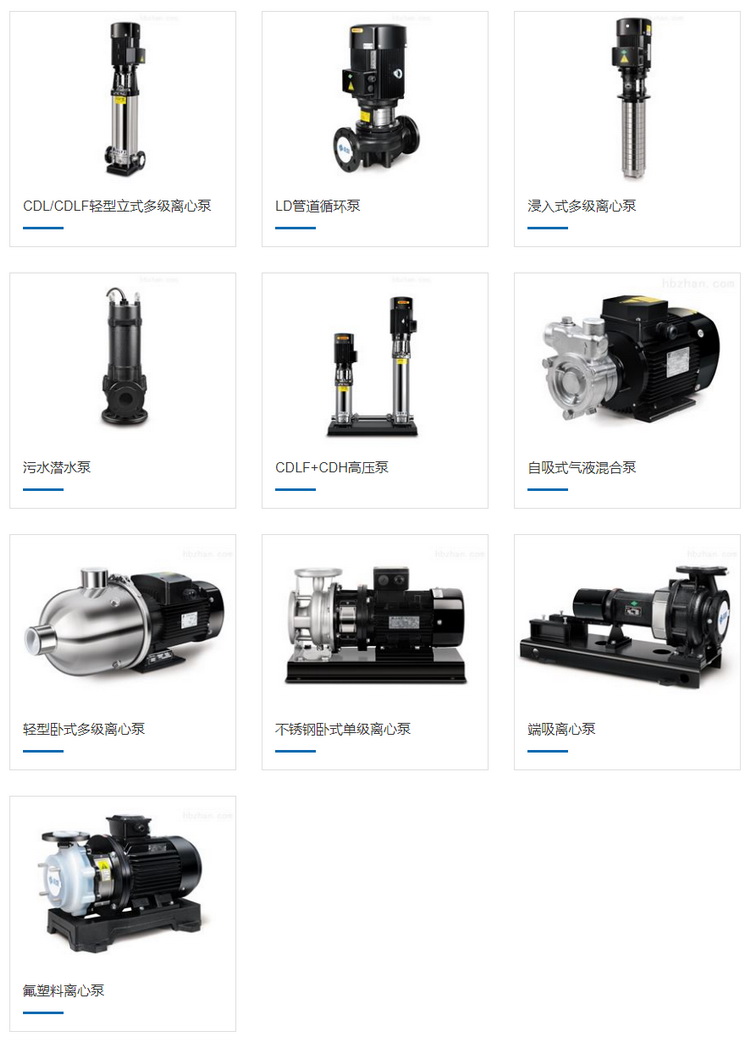
Task: Open the 污水潜水泵 product card
Action: point(123,390)
